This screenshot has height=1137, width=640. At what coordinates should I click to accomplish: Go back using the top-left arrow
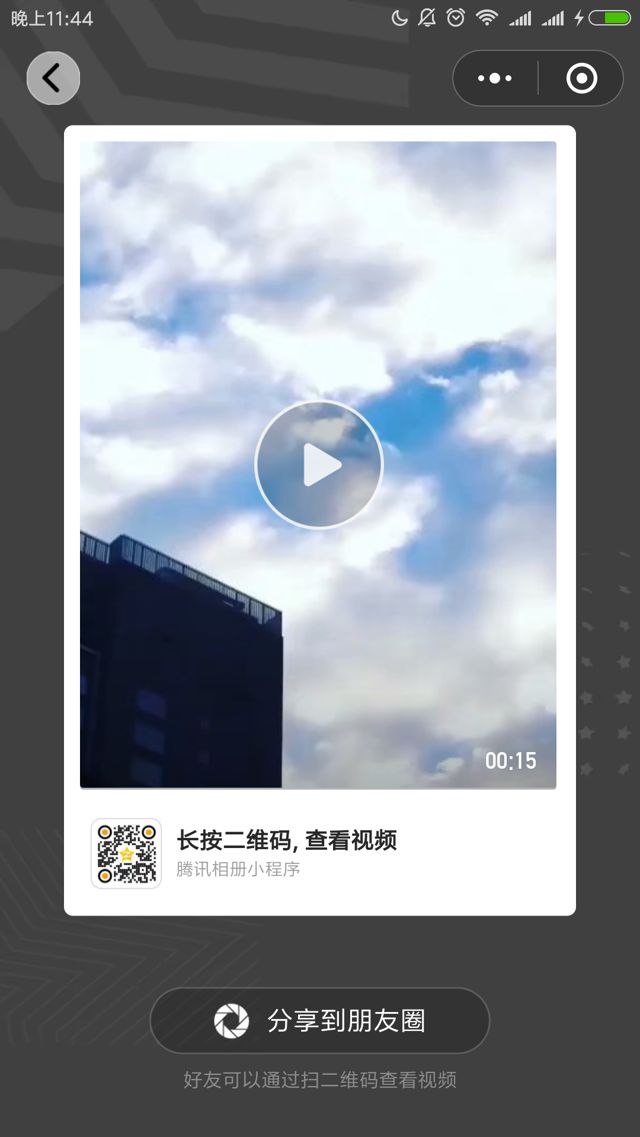[53, 78]
